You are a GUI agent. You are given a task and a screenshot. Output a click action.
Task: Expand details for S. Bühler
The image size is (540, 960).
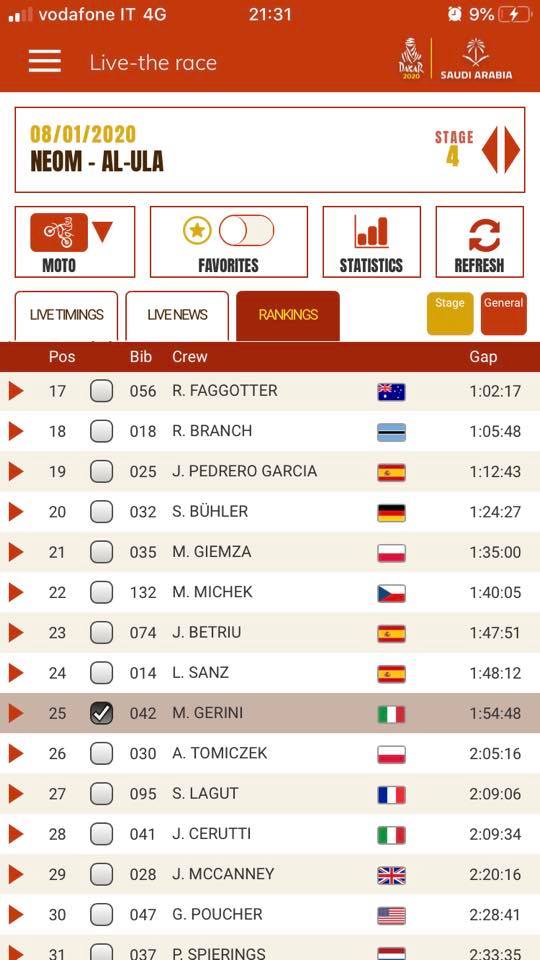pyautogui.click(x=16, y=512)
